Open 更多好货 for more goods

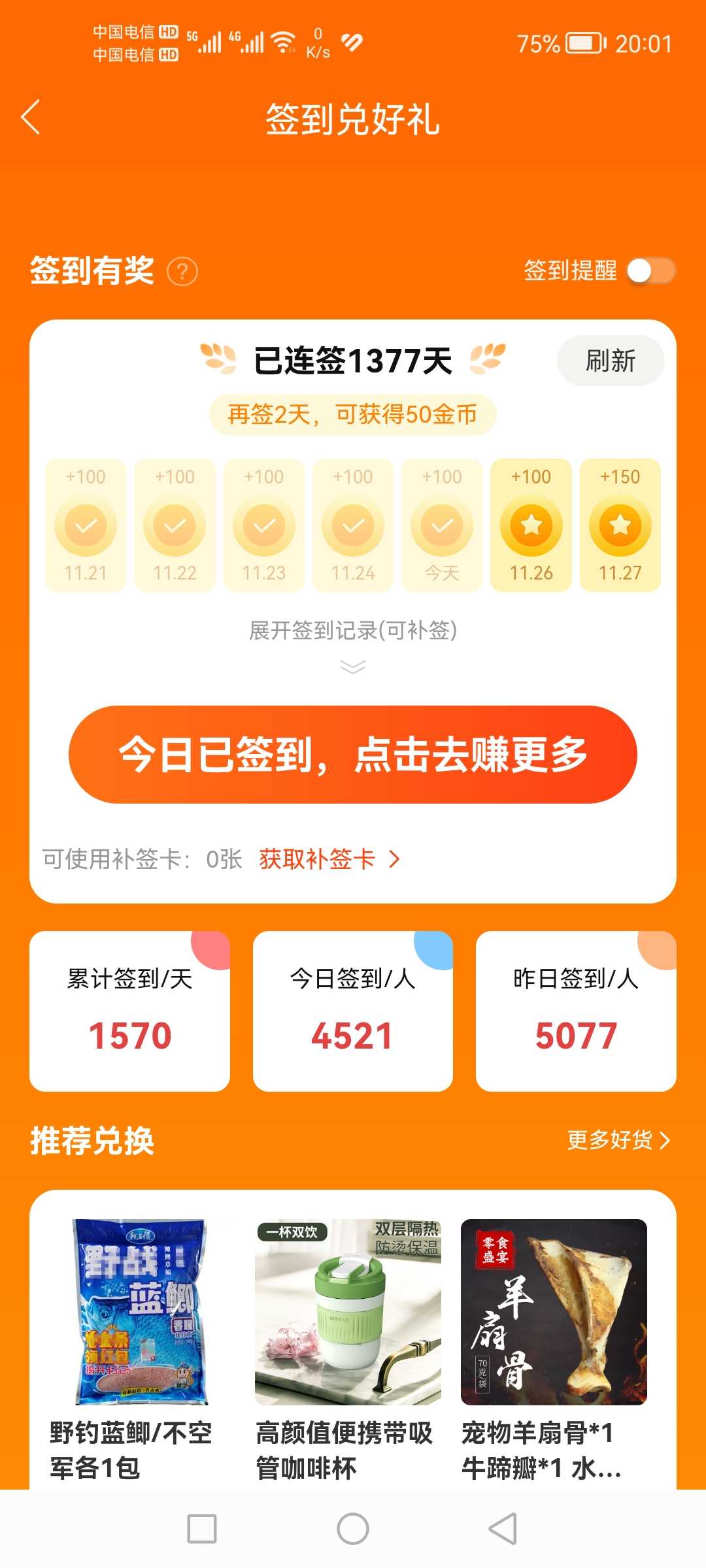click(618, 1140)
